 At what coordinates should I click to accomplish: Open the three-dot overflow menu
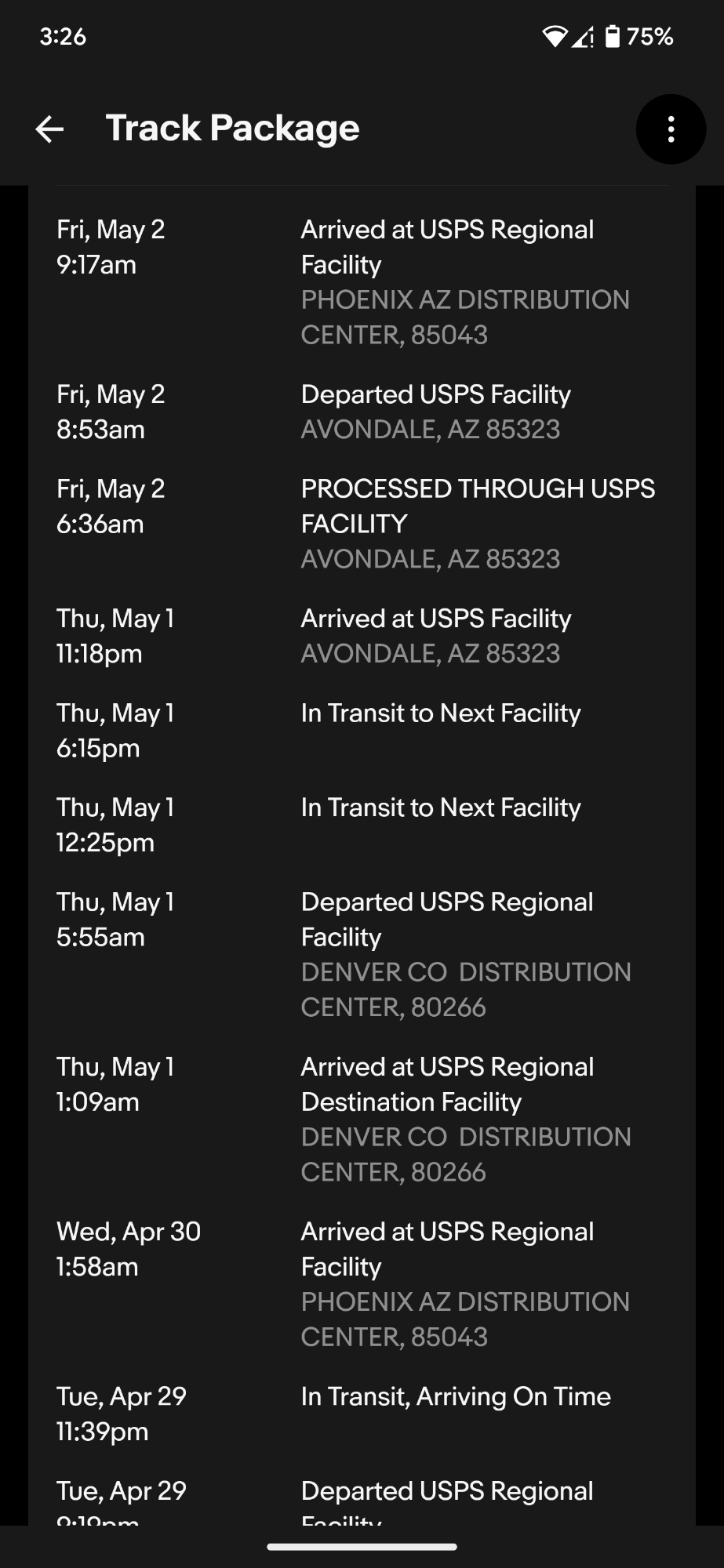(x=671, y=129)
